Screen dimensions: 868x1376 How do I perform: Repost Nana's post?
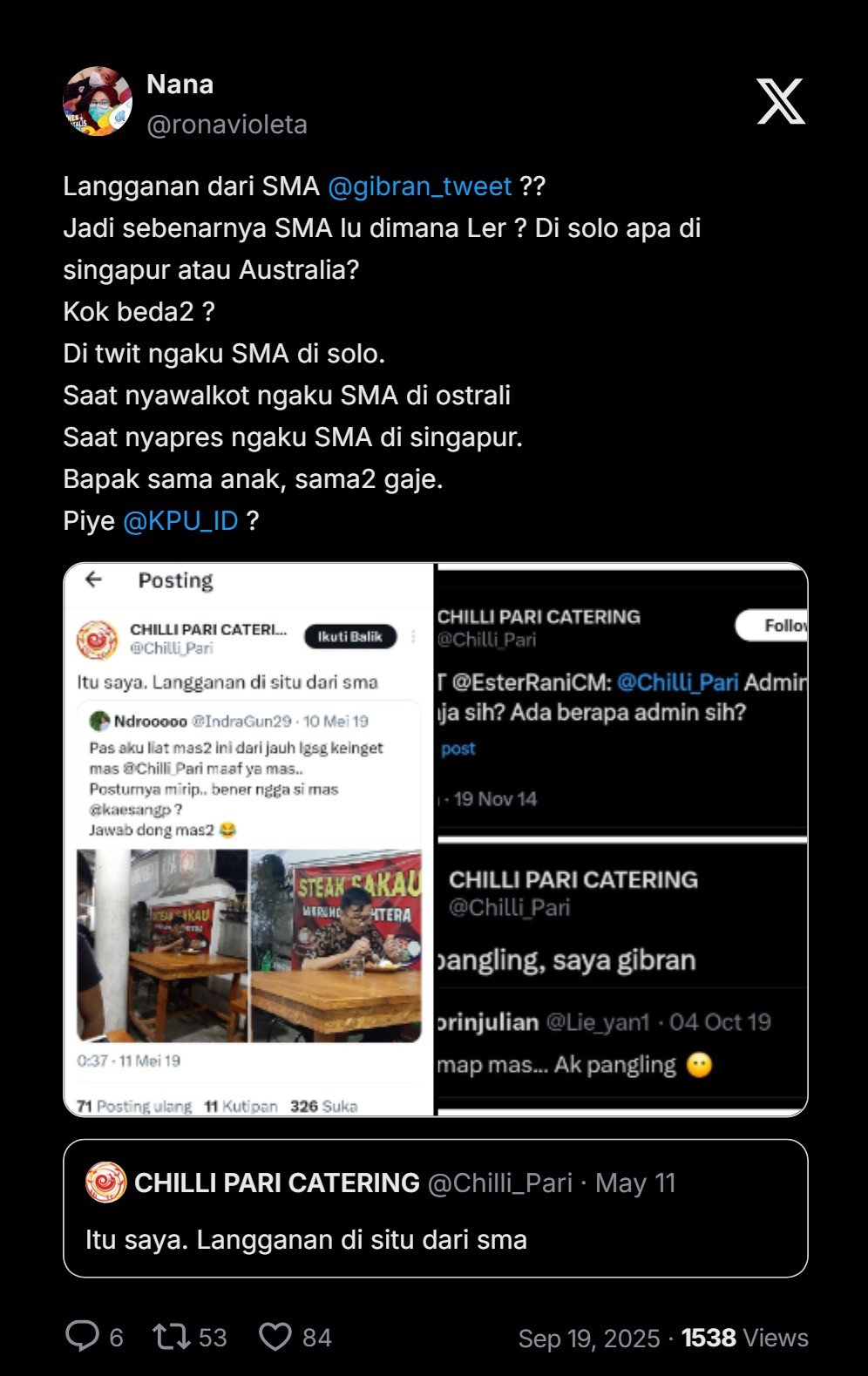click(171, 1337)
